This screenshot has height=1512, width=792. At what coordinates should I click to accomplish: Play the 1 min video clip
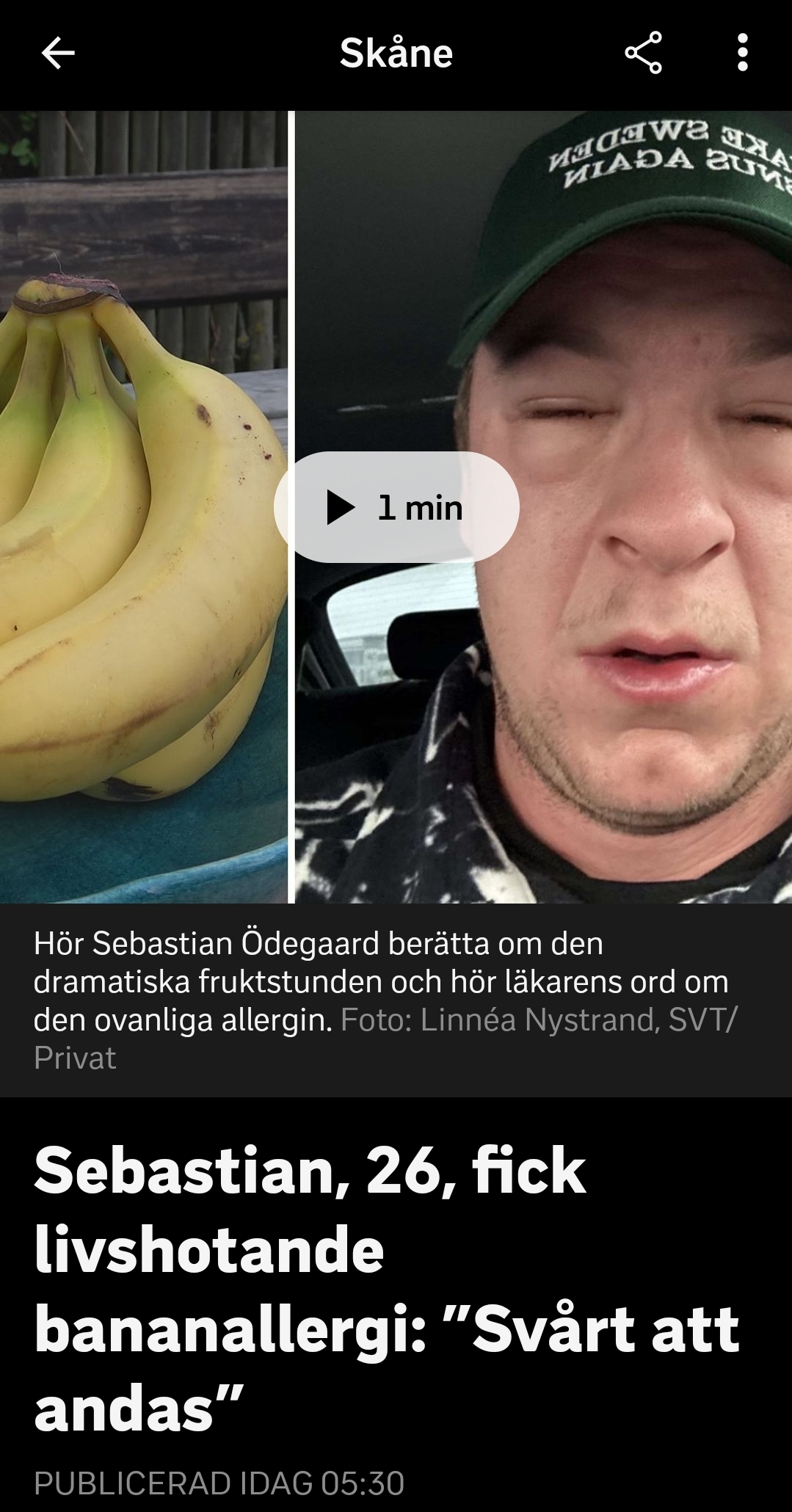point(396,507)
